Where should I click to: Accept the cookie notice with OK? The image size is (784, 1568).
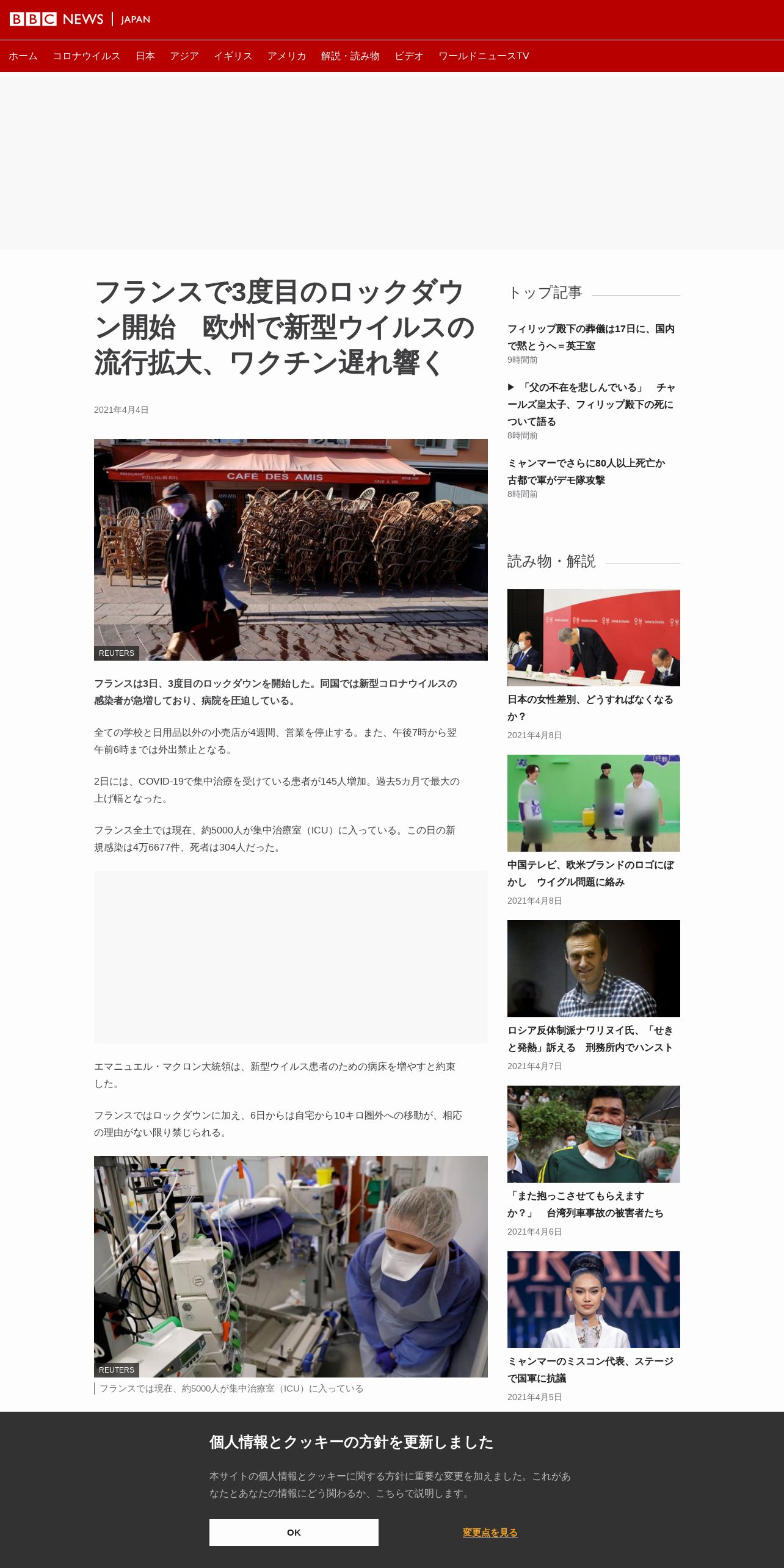[294, 1533]
